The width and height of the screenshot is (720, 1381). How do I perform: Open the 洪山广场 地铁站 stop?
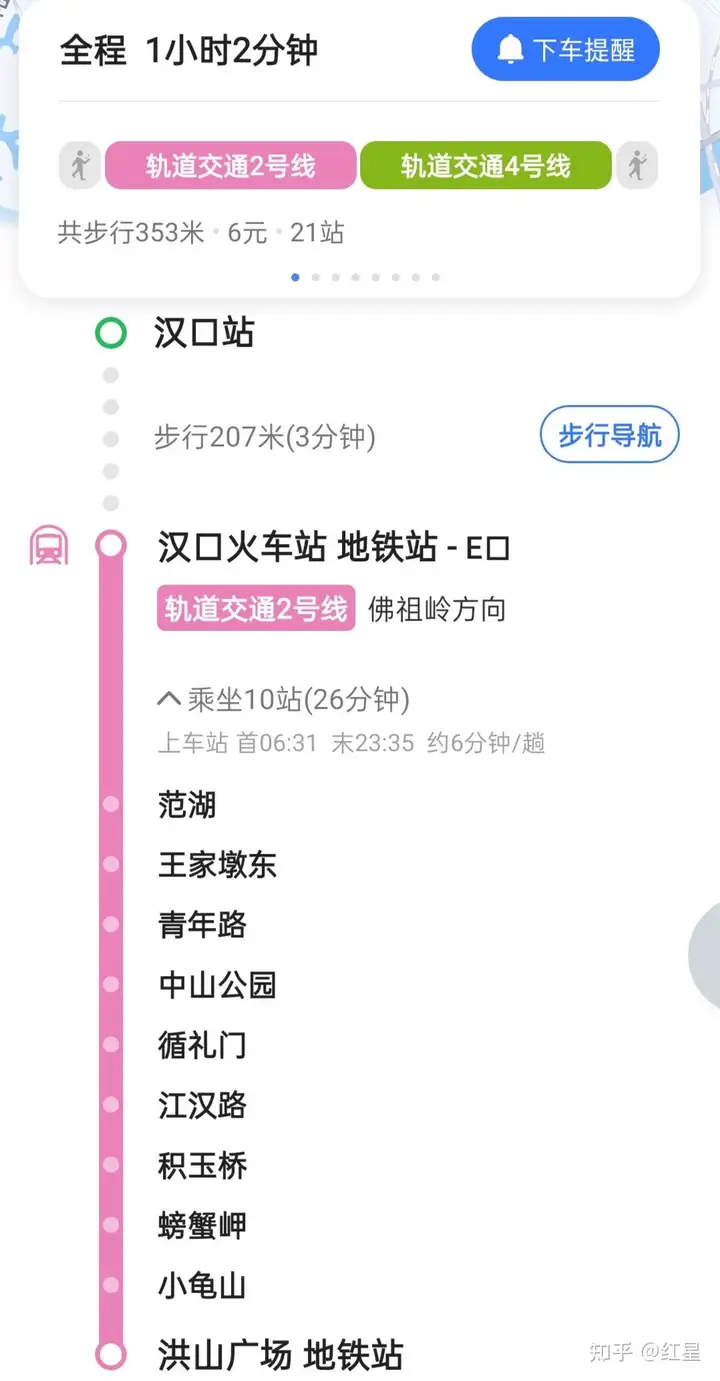click(x=280, y=1355)
